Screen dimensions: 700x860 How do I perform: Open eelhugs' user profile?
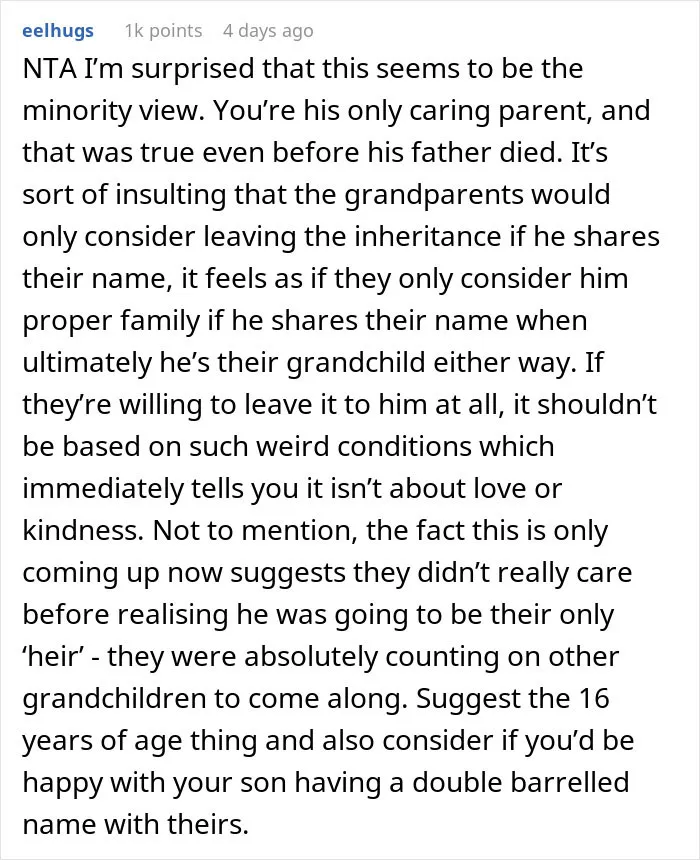pyautogui.click(x=58, y=31)
